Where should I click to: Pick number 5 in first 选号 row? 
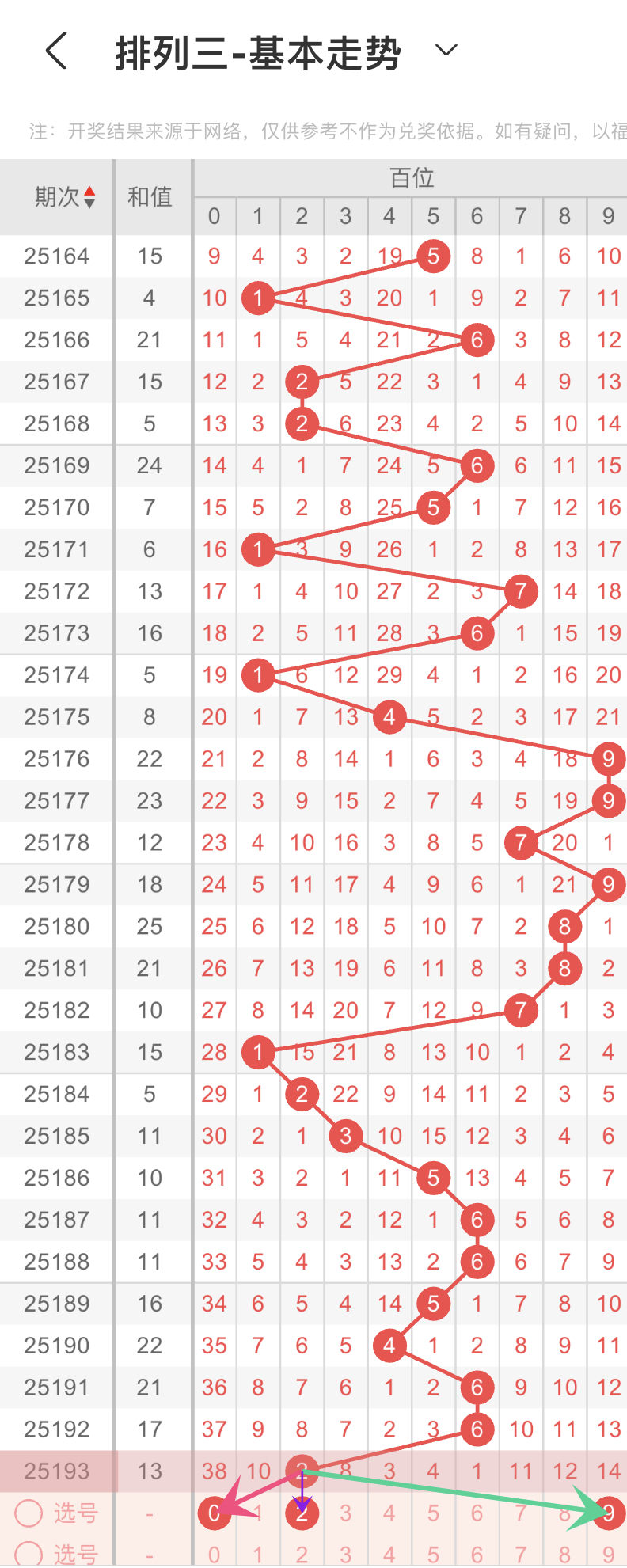pyautogui.click(x=433, y=1513)
